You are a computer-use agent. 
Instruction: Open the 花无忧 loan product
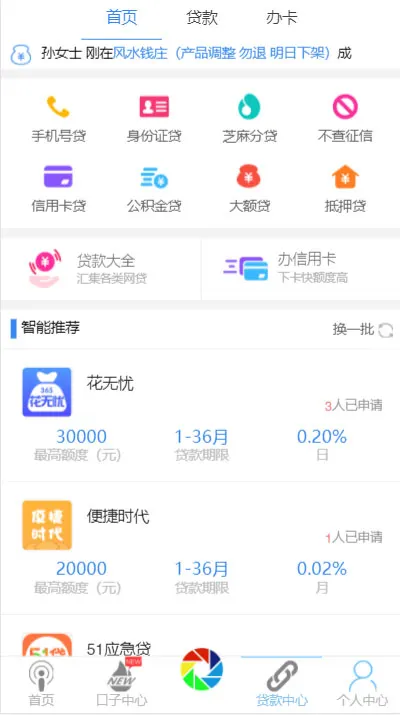pos(200,415)
